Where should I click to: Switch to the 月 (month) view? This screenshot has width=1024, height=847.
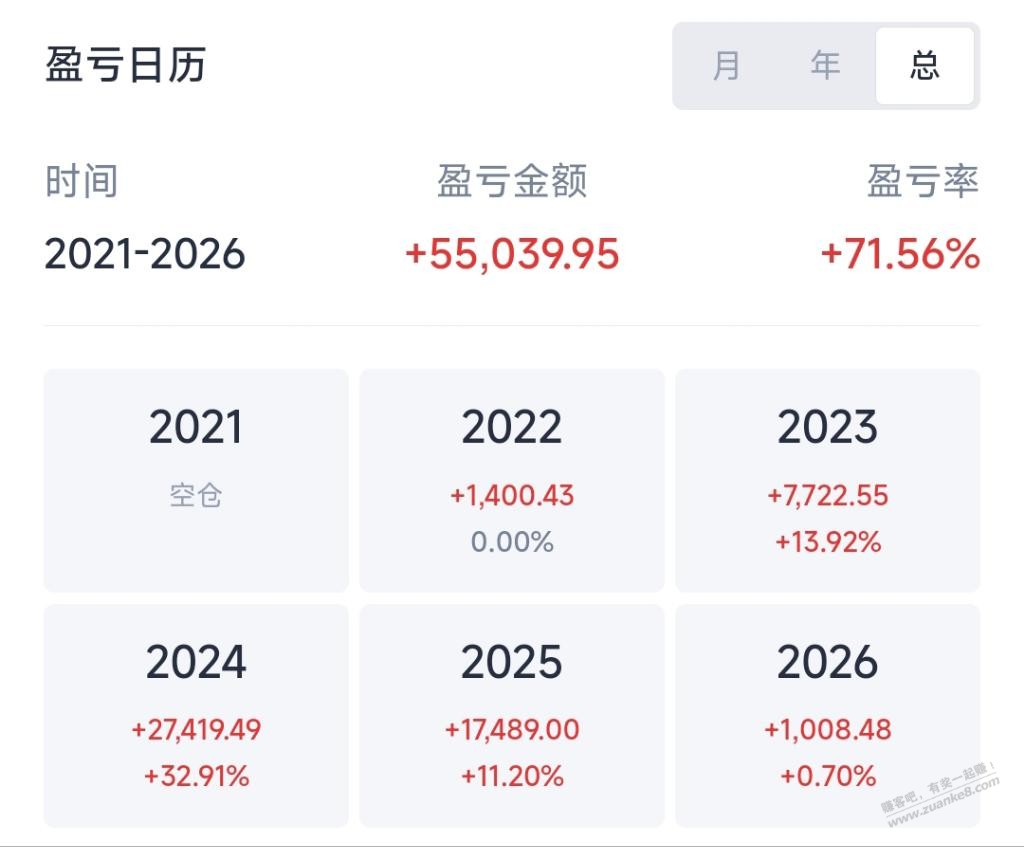coord(727,66)
